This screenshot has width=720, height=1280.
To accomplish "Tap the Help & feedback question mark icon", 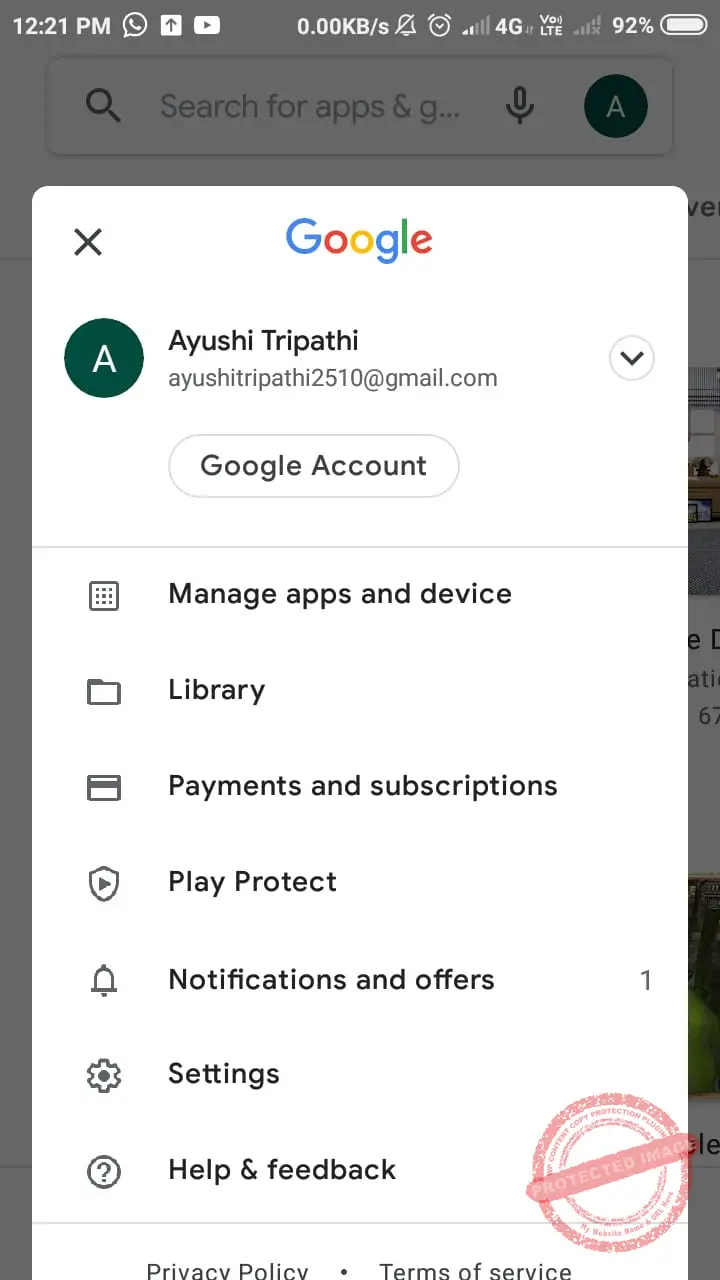I will (104, 1170).
